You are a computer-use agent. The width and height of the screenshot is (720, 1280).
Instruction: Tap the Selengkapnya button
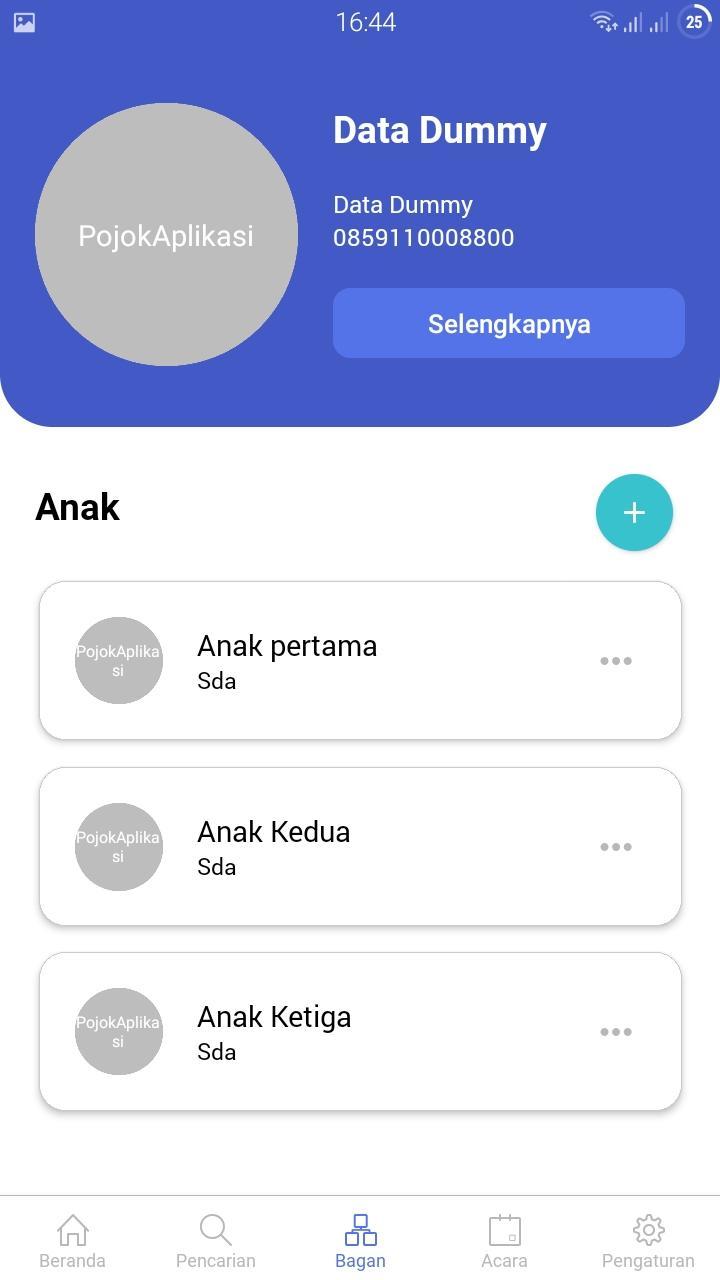point(509,323)
